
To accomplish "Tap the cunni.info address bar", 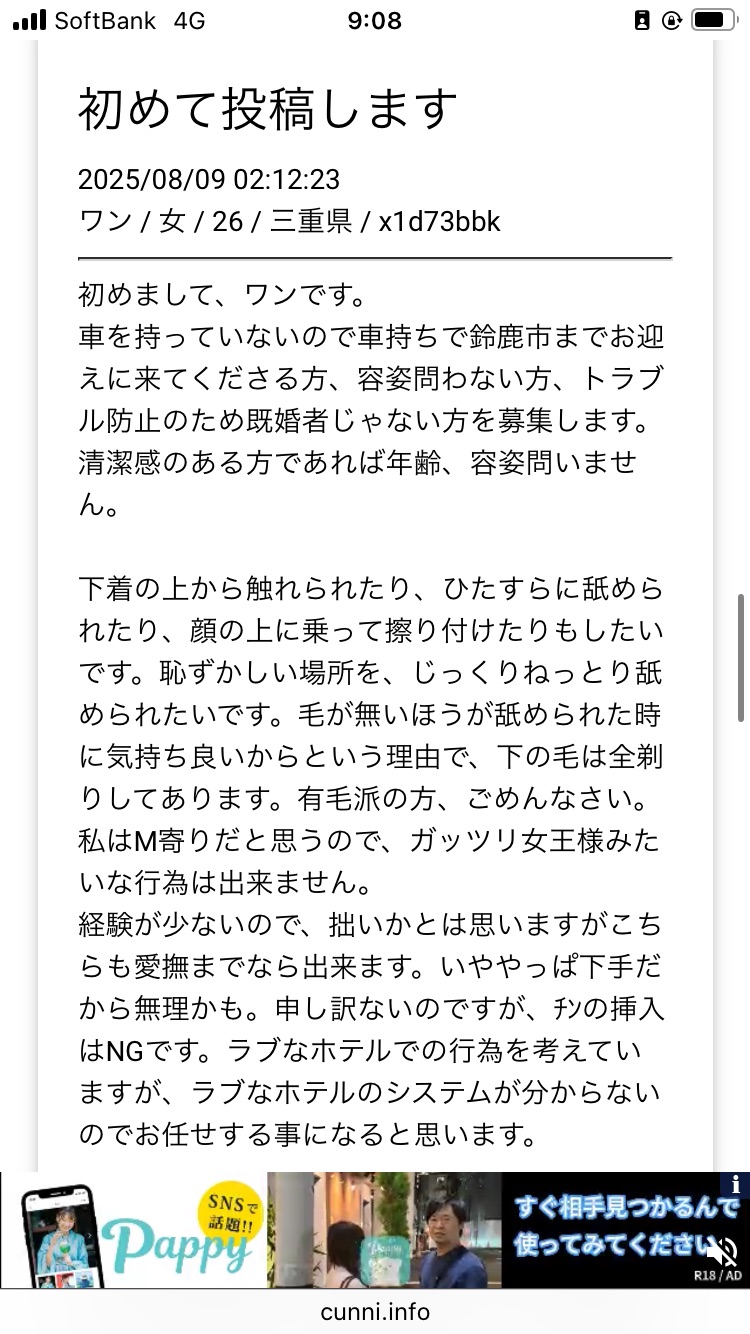I will (375, 1311).
